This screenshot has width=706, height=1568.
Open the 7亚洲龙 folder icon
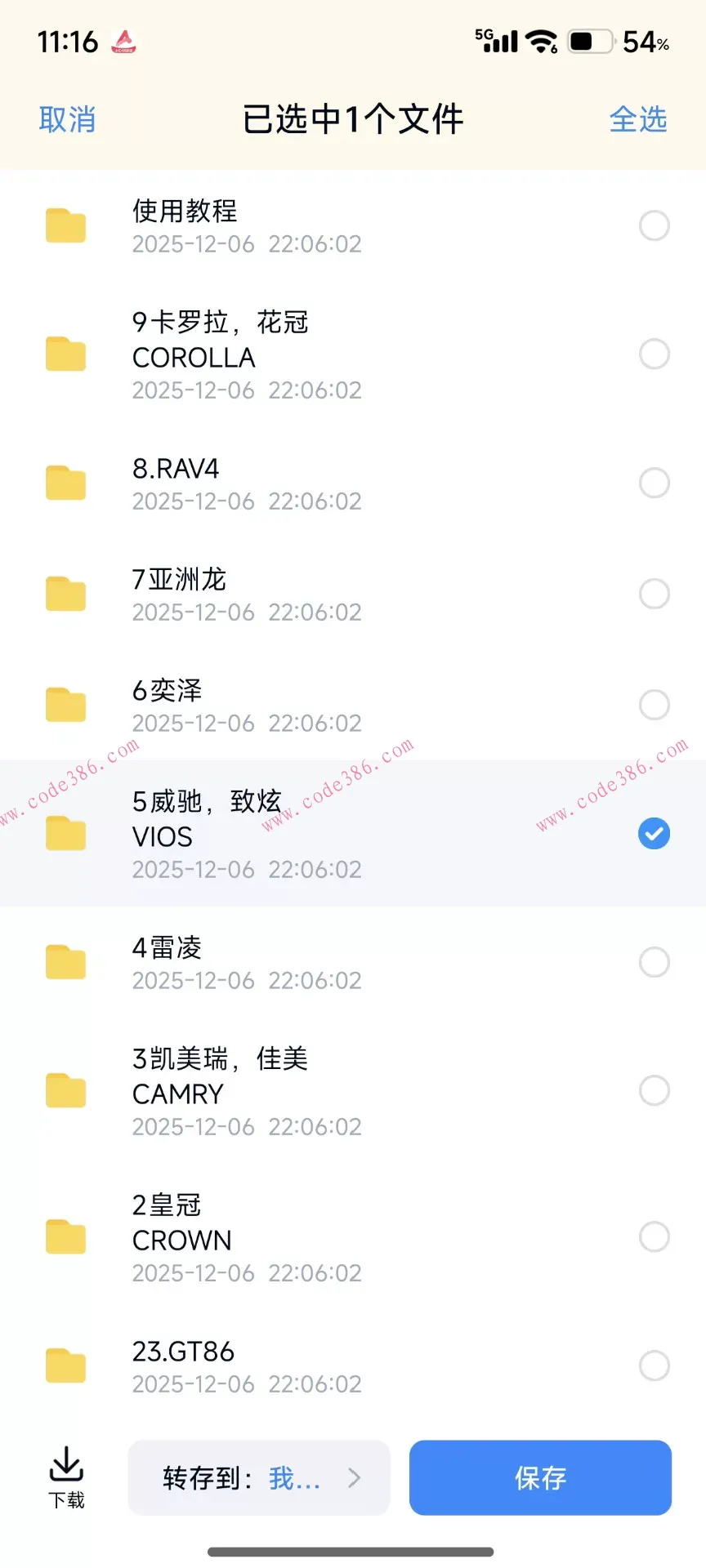click(66, 594)
